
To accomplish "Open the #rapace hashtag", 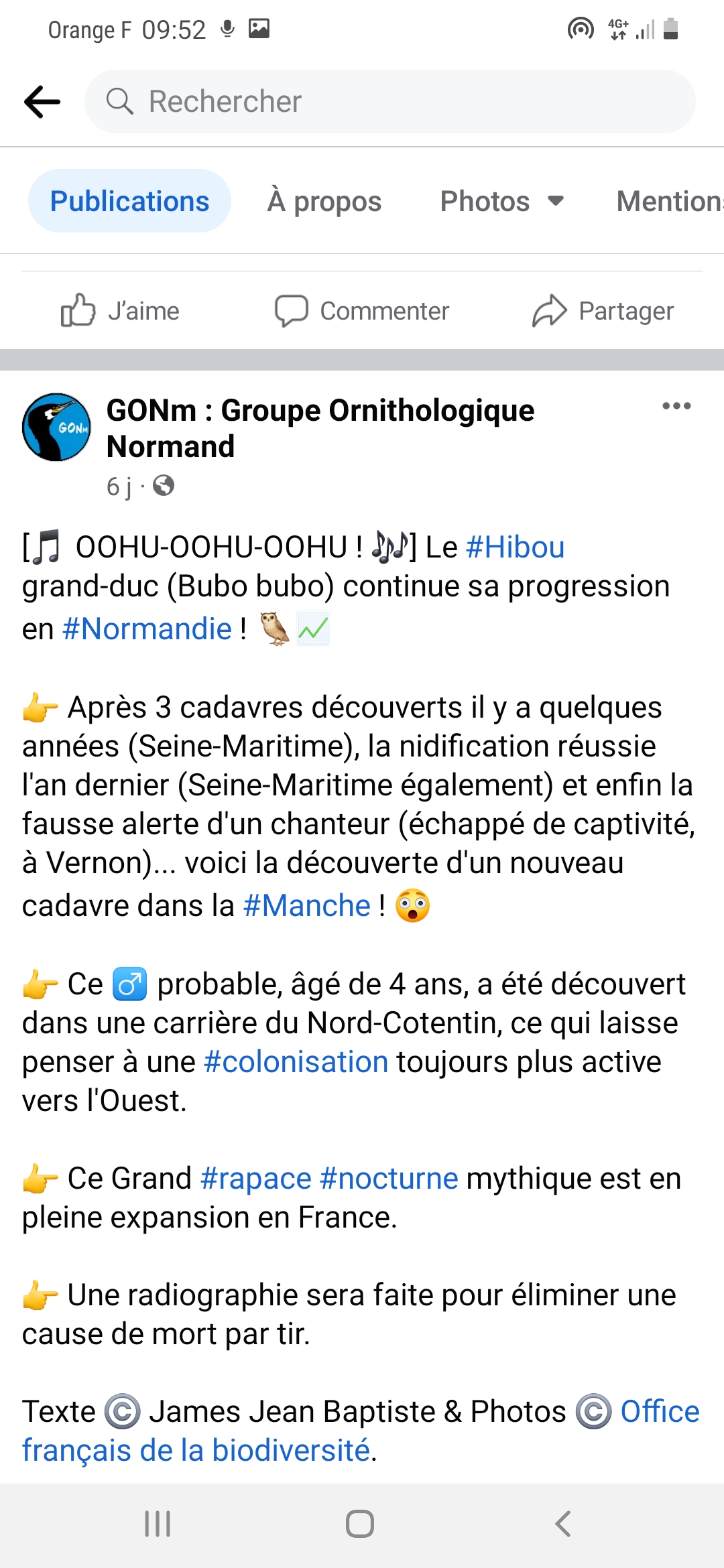I will [x=255, y=1179].
